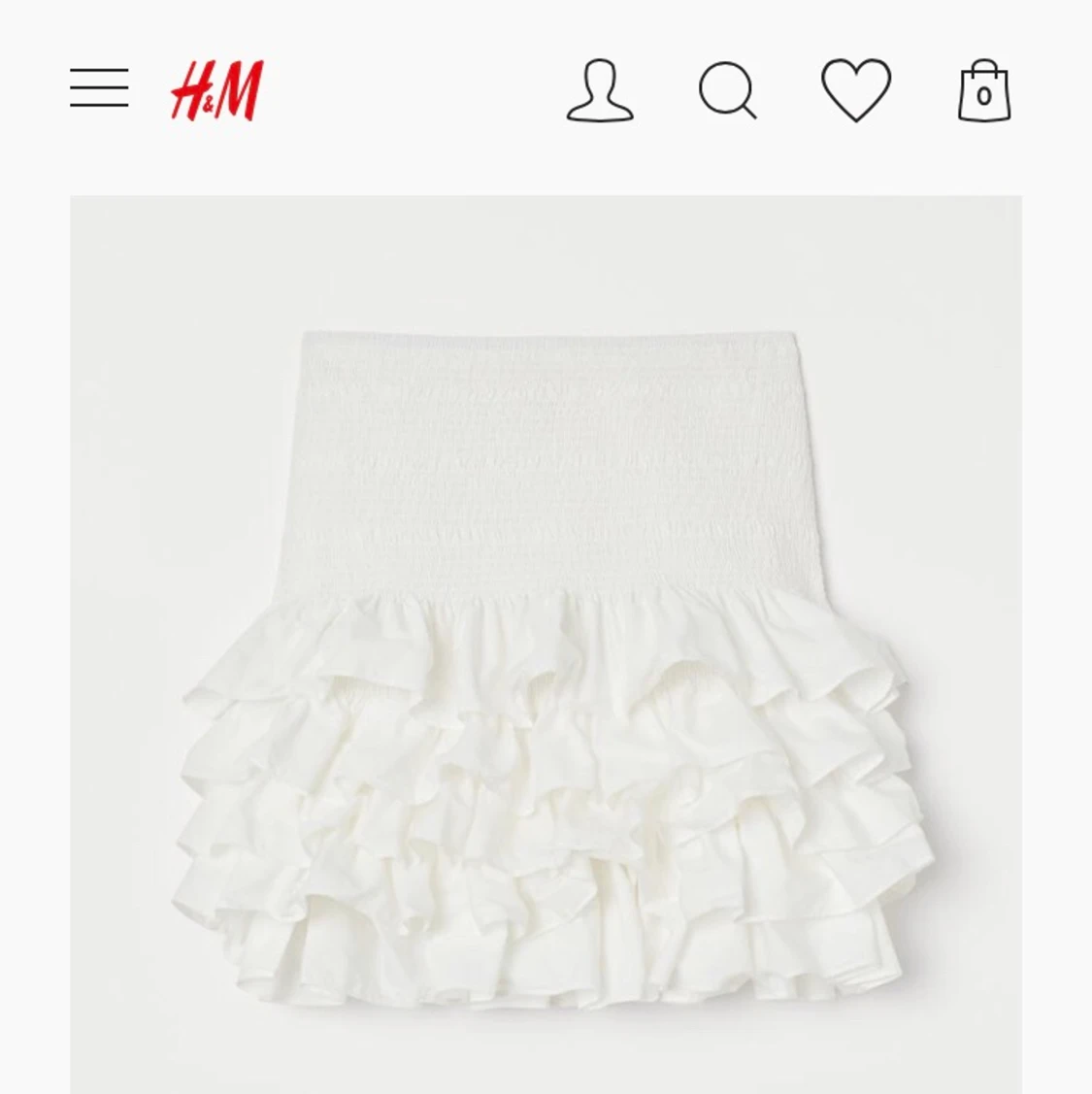This screenshot has width=1092, height=1094.
Task: Go to the H&M home page
Action: point(216,90)
